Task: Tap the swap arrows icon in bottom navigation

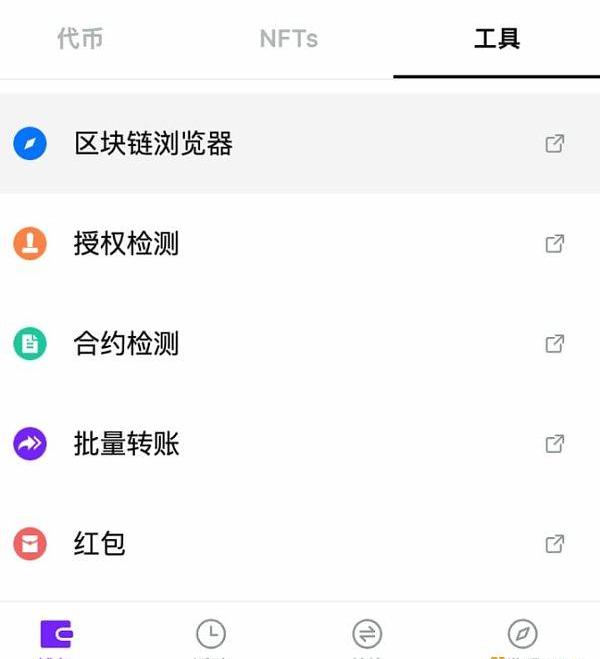Action: [367, 634]
